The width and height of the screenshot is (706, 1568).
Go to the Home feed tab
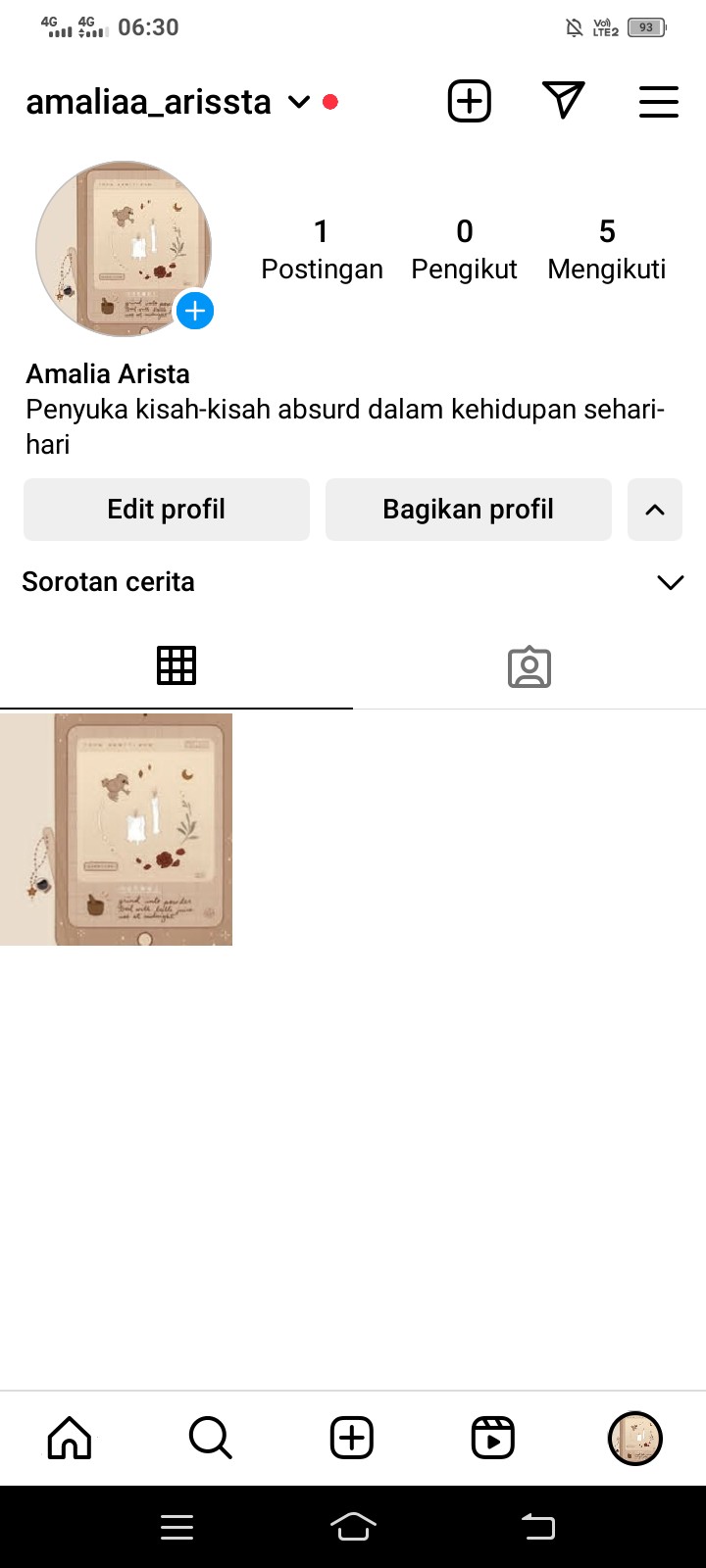70,1438
